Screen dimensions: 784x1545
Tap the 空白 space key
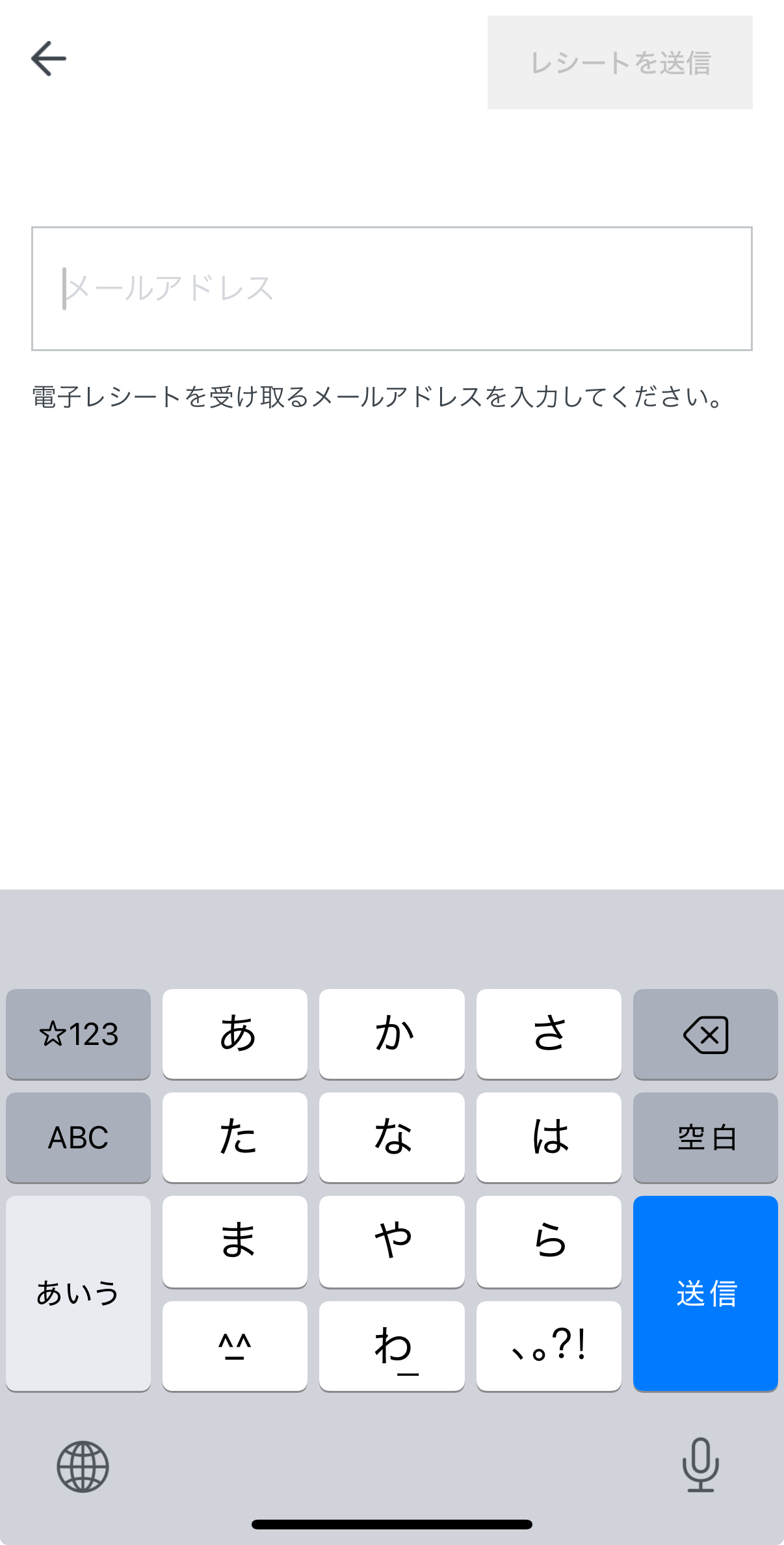[705, 1137]
